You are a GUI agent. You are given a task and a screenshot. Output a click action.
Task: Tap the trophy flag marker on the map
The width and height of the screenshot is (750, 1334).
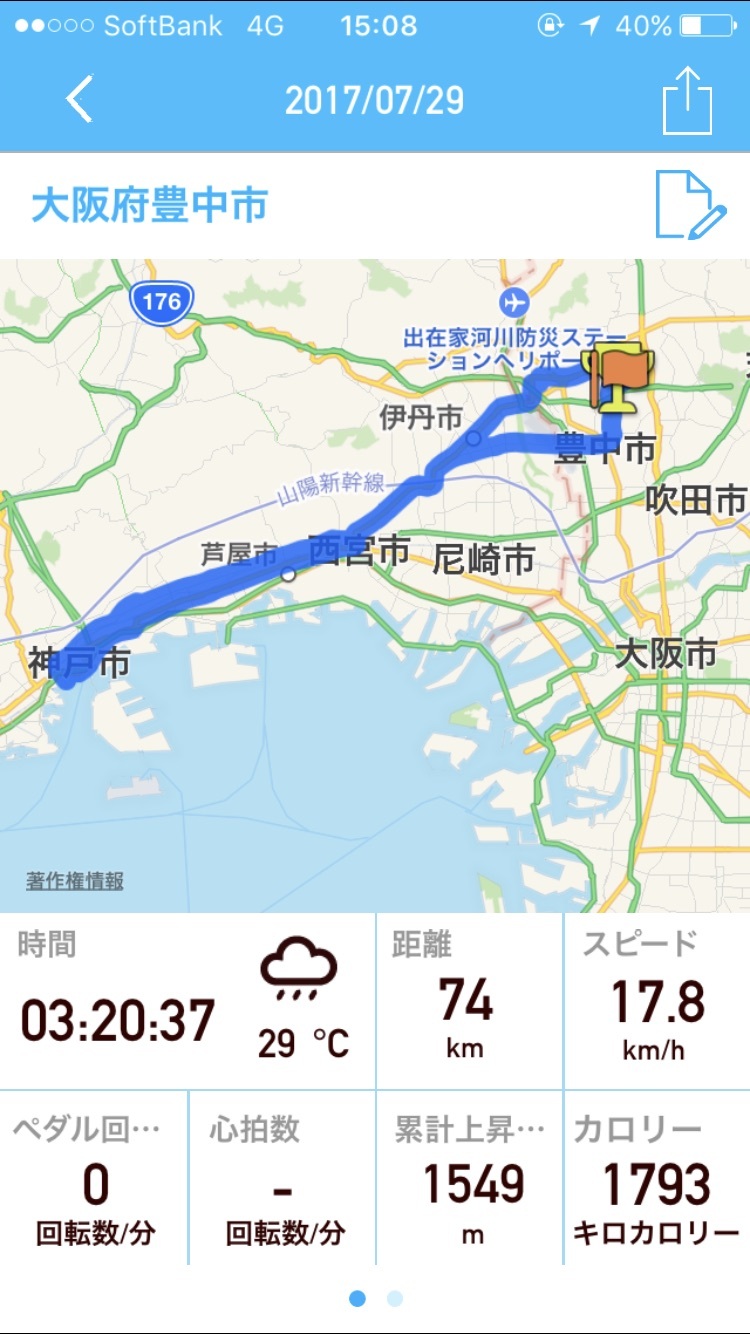click(x=621, y=380)
